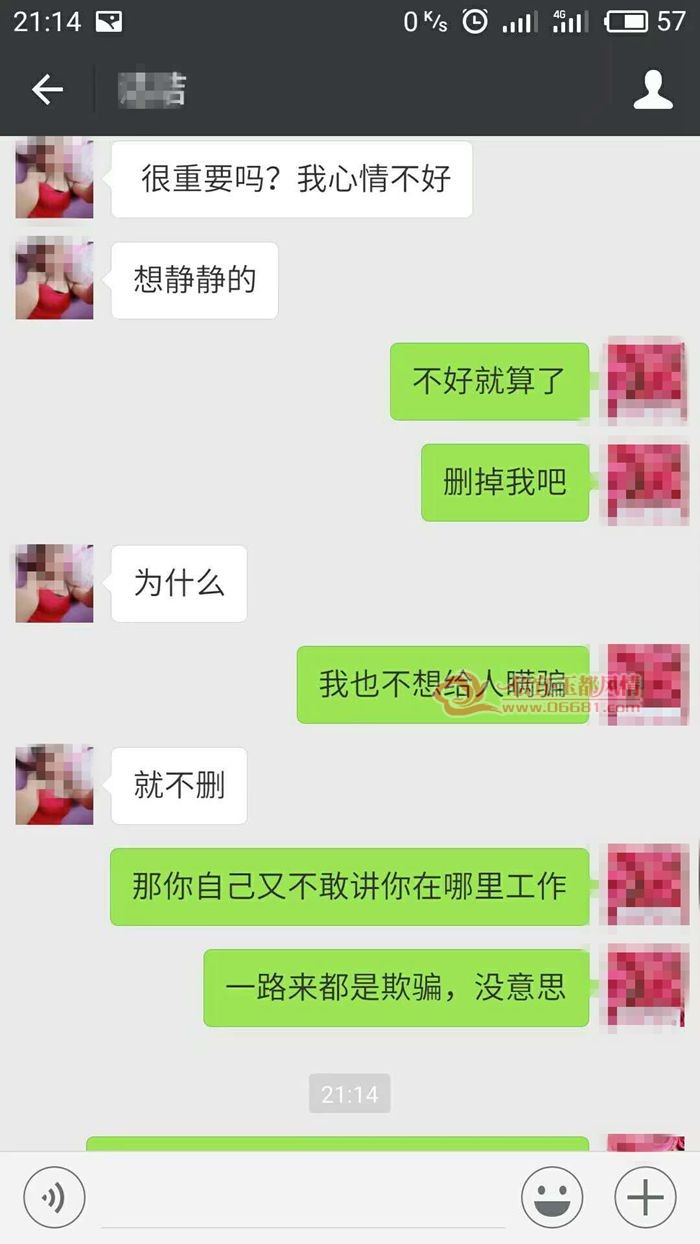Open the plus attachments menu
The image size is (700, 1244).
pyautogui.click(x=645, y=1197)
